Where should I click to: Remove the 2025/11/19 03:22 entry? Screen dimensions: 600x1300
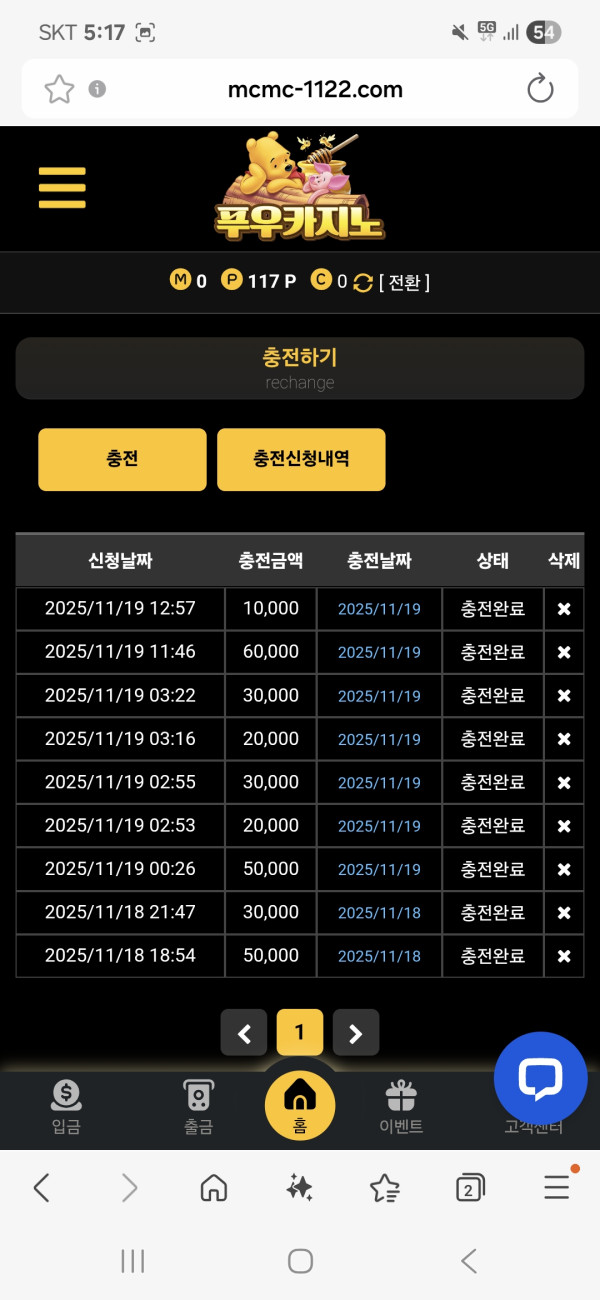(564, 696)
